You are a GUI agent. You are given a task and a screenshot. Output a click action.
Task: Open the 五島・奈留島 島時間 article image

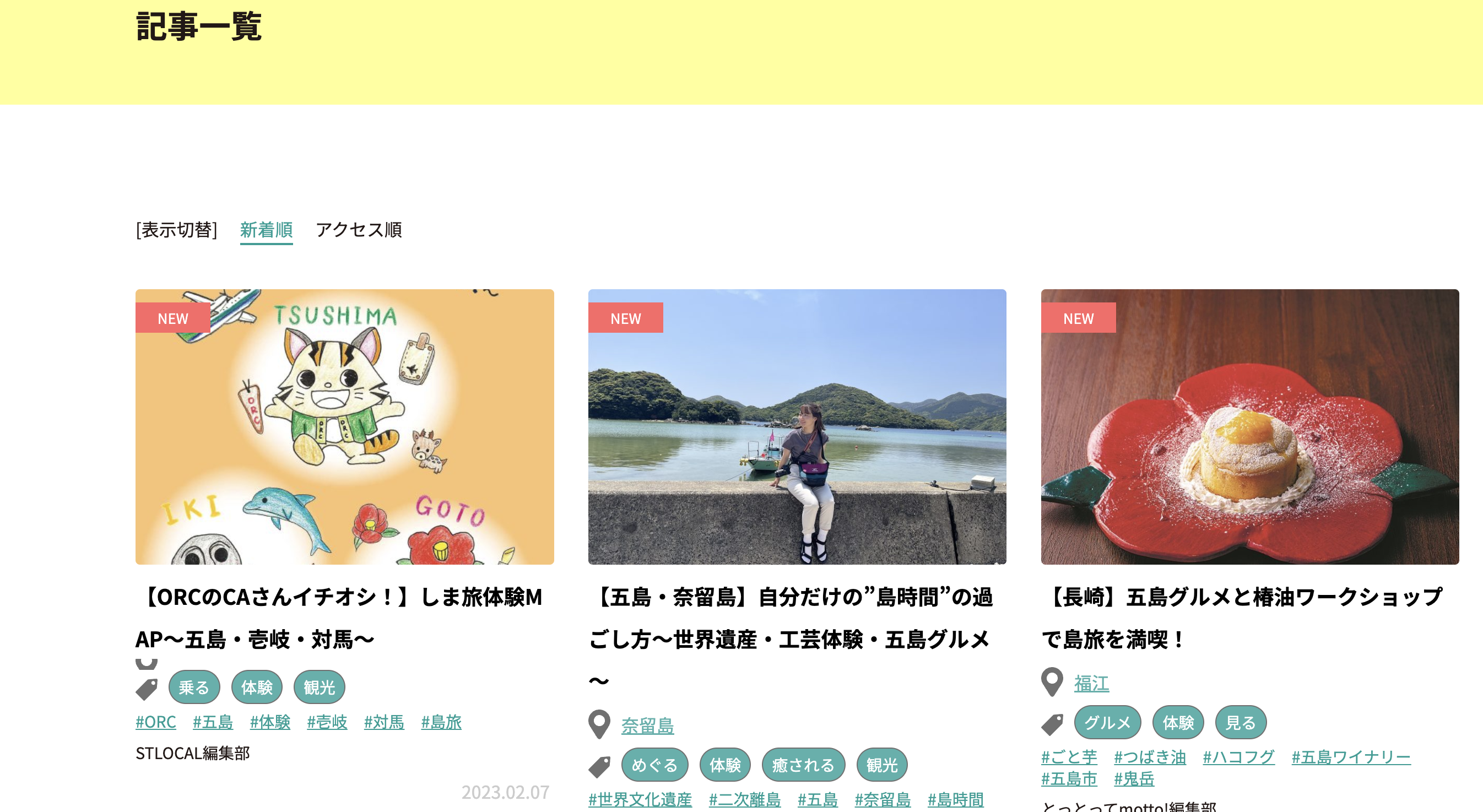click(797, 426)
